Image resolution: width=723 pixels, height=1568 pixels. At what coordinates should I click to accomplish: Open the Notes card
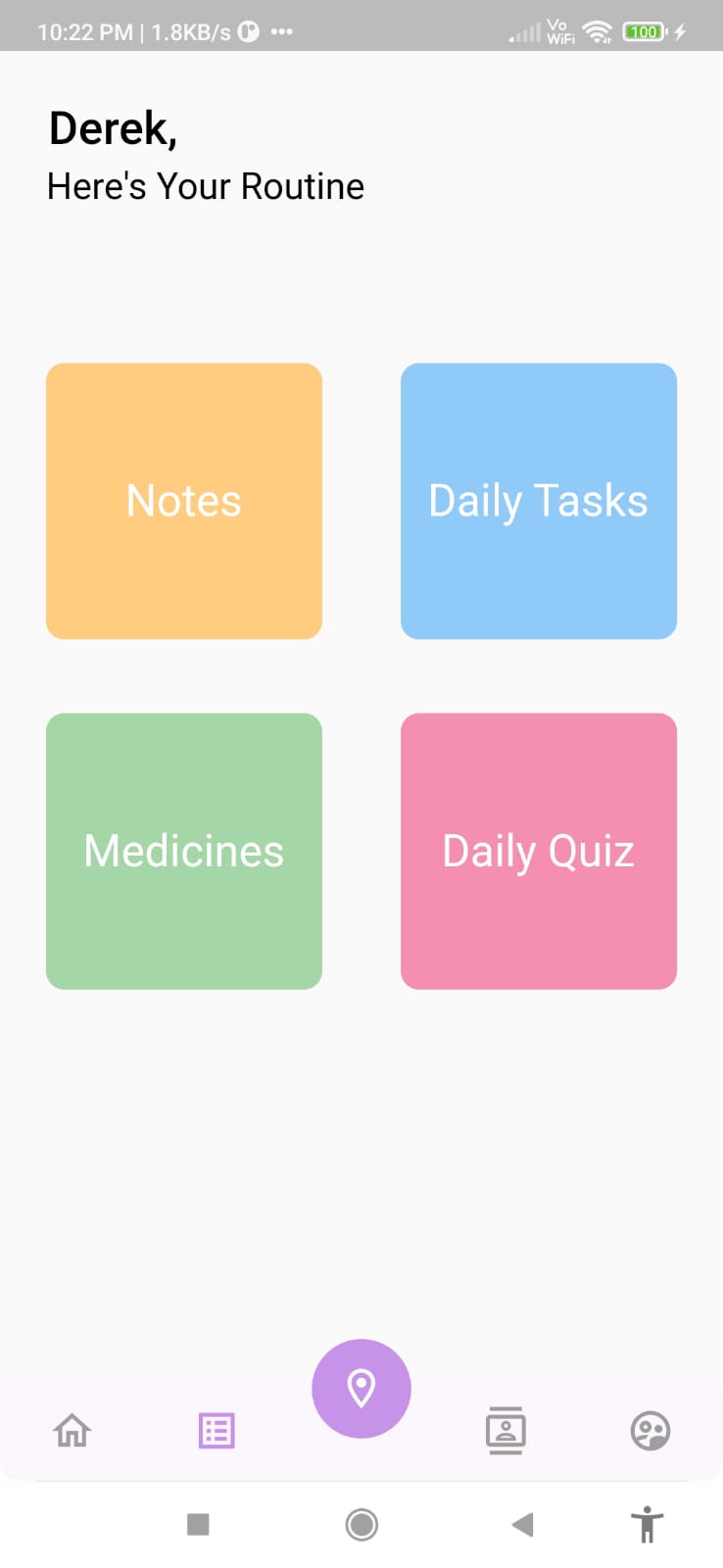tap(184, 501)
